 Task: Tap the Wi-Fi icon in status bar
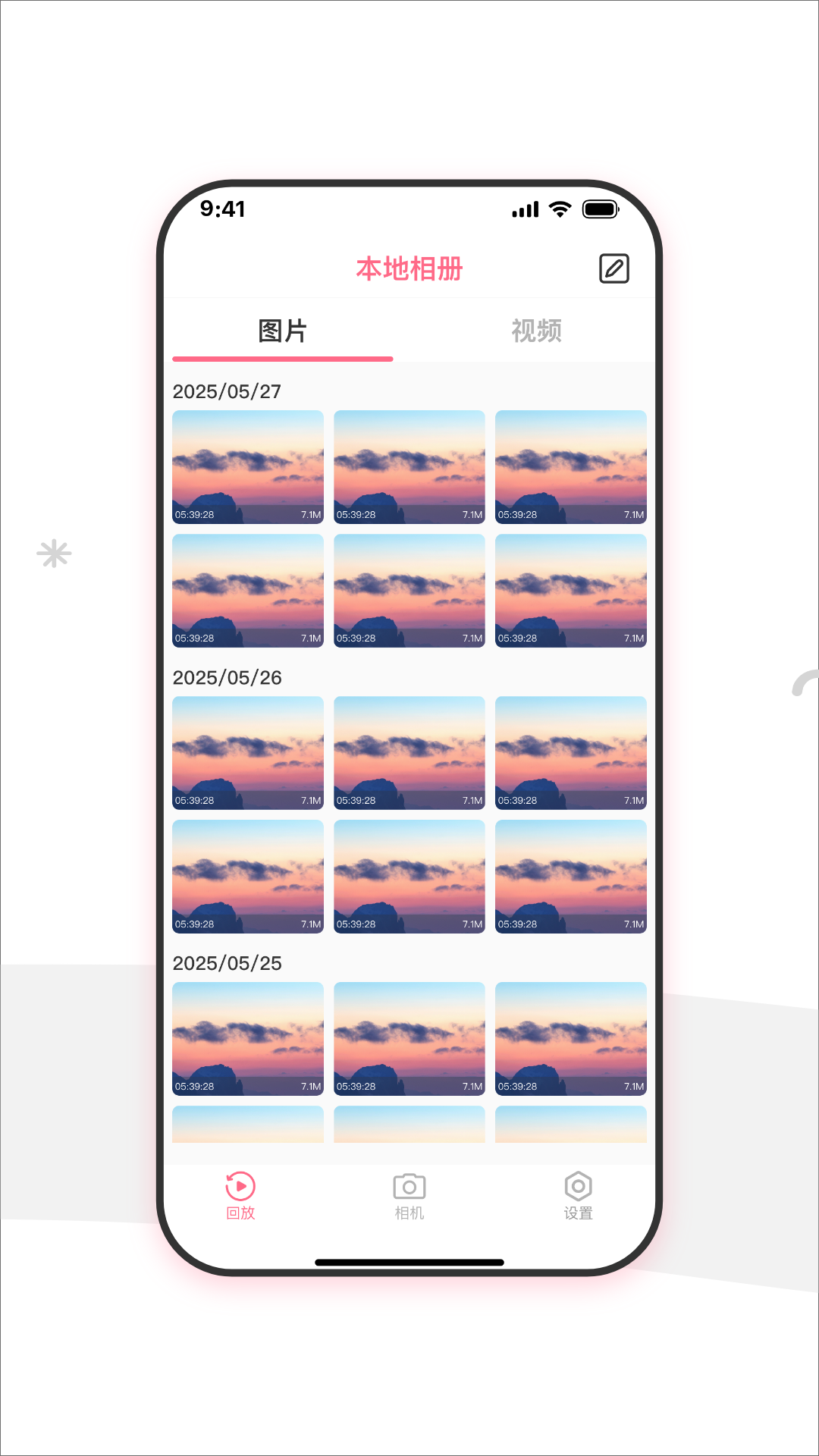coord(560,209)
